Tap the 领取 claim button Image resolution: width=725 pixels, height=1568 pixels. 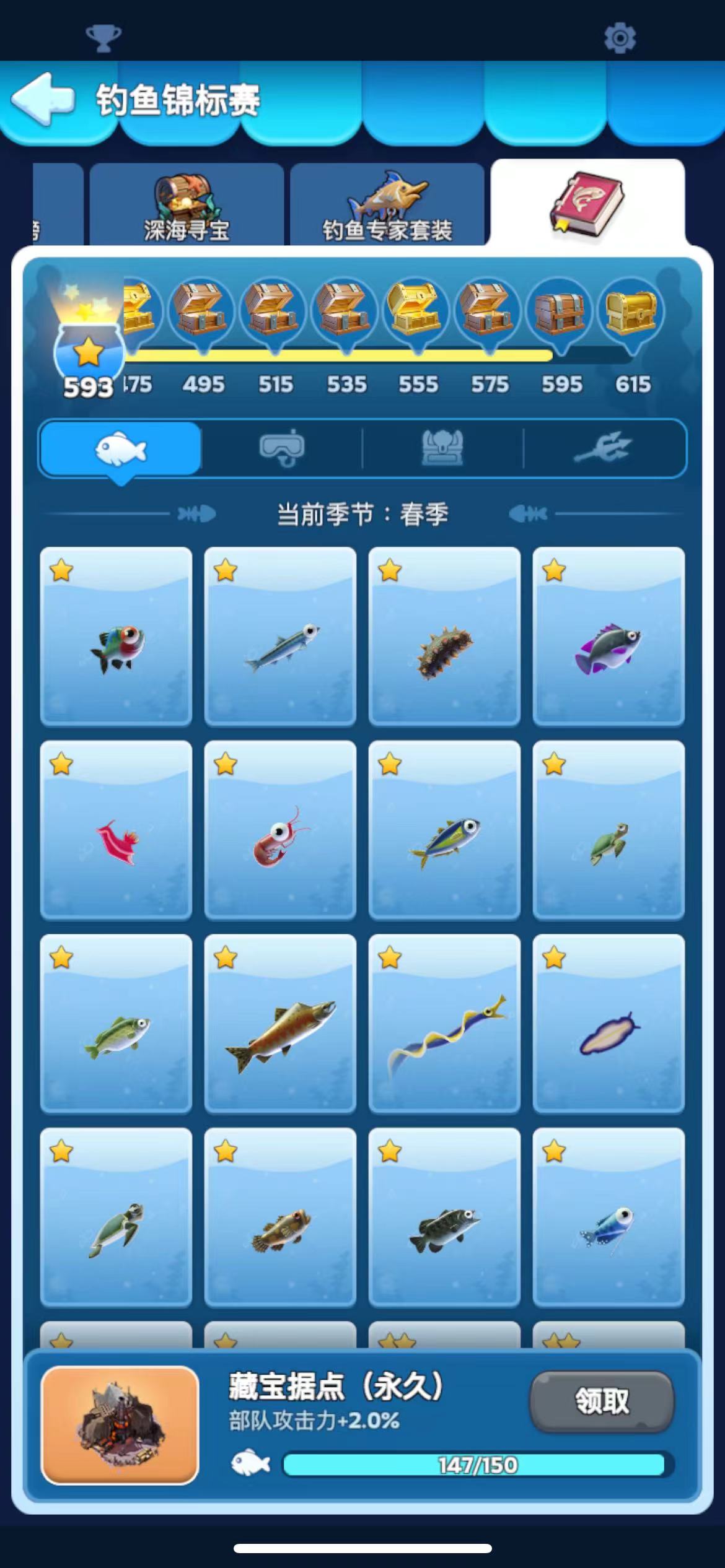602,1401
